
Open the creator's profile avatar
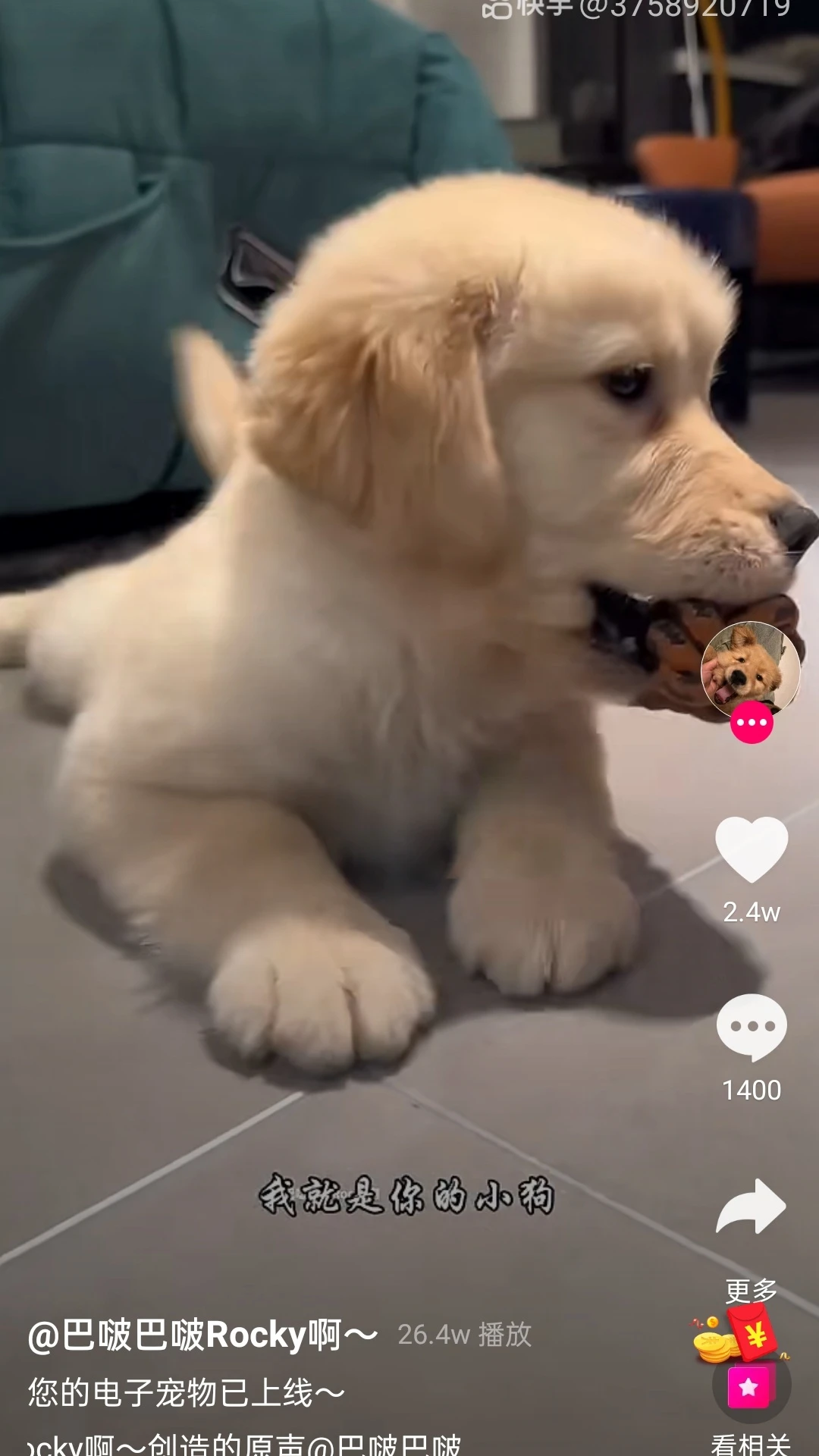tap(750, 669)
